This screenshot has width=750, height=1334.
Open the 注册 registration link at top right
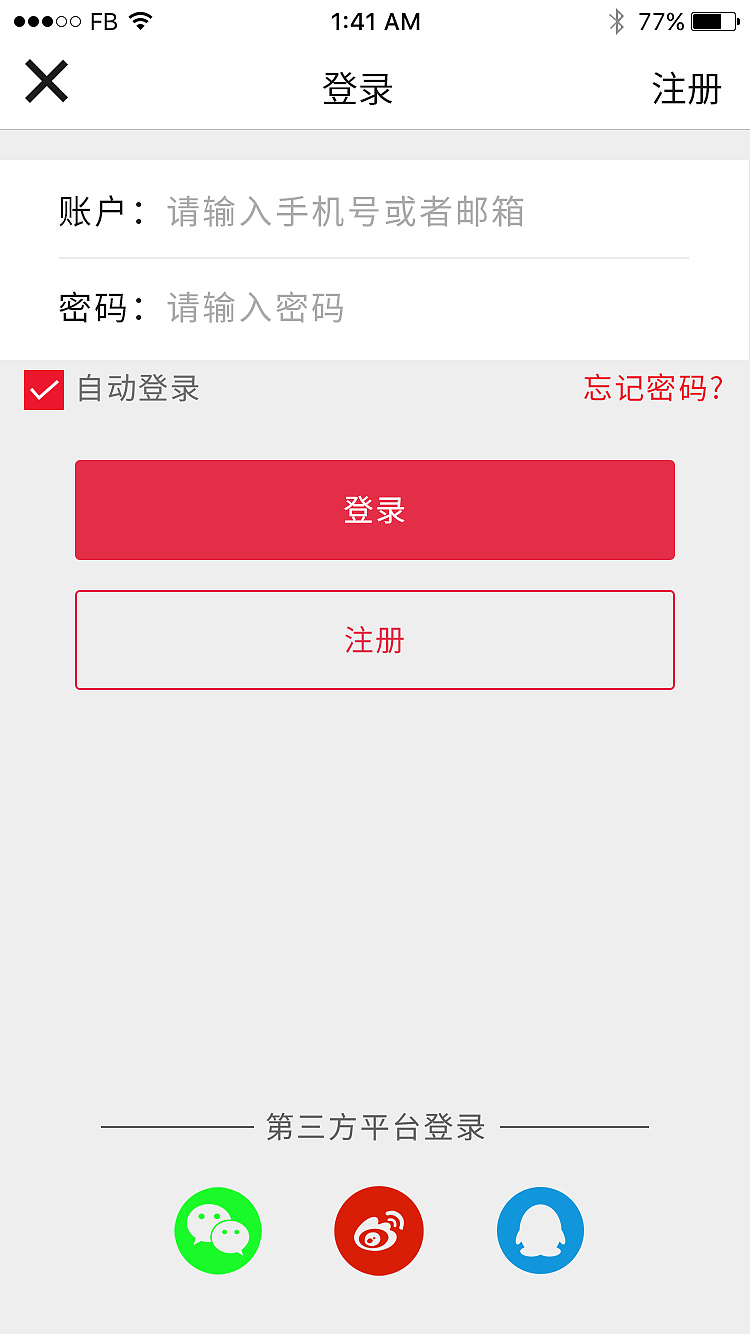(687, 88)
